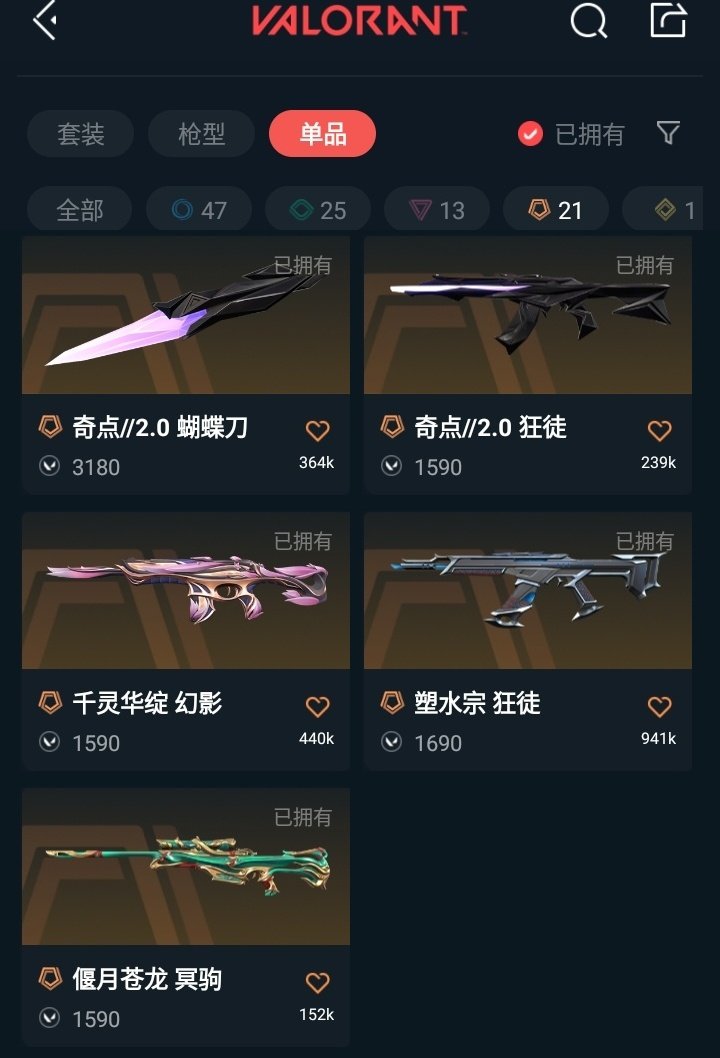Switch to the 套装 tab
This screenshot has height=1058, width=720.
point(79,134)
